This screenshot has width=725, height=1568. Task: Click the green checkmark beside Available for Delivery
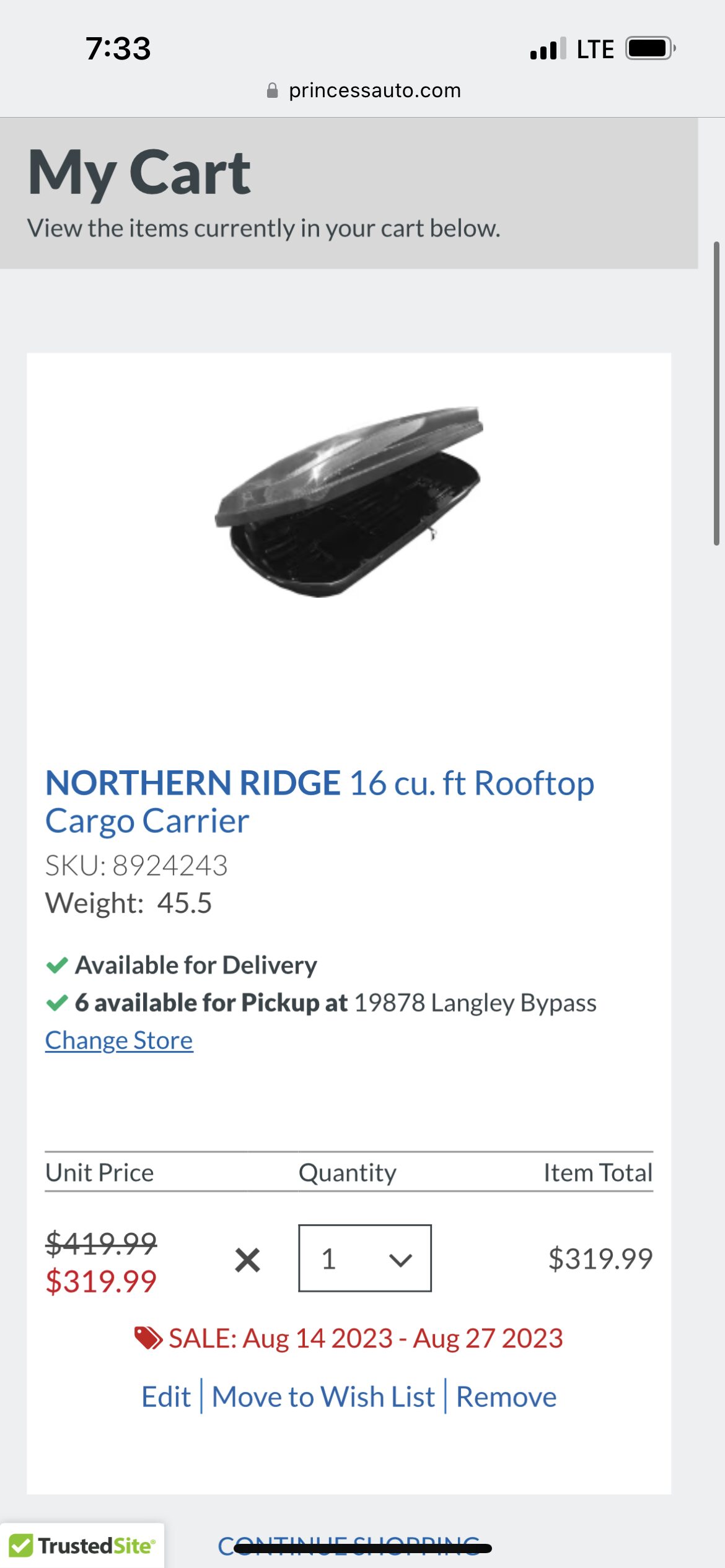pos(56,964)
